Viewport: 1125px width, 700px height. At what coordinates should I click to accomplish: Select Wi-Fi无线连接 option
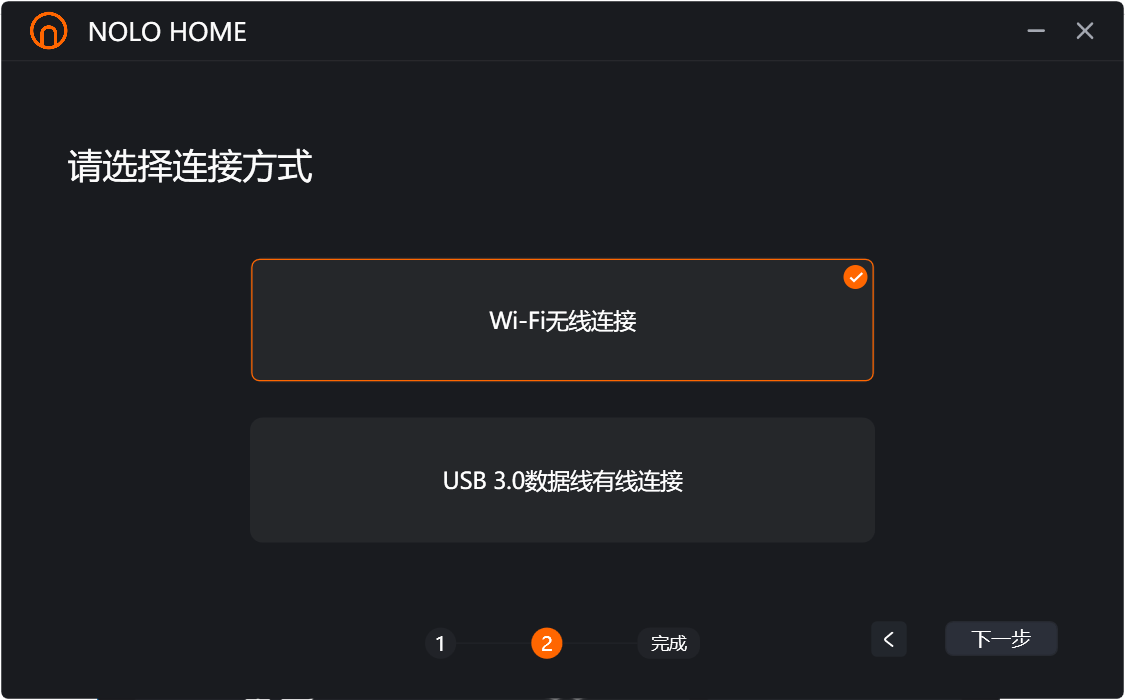[x=562, y=321]
